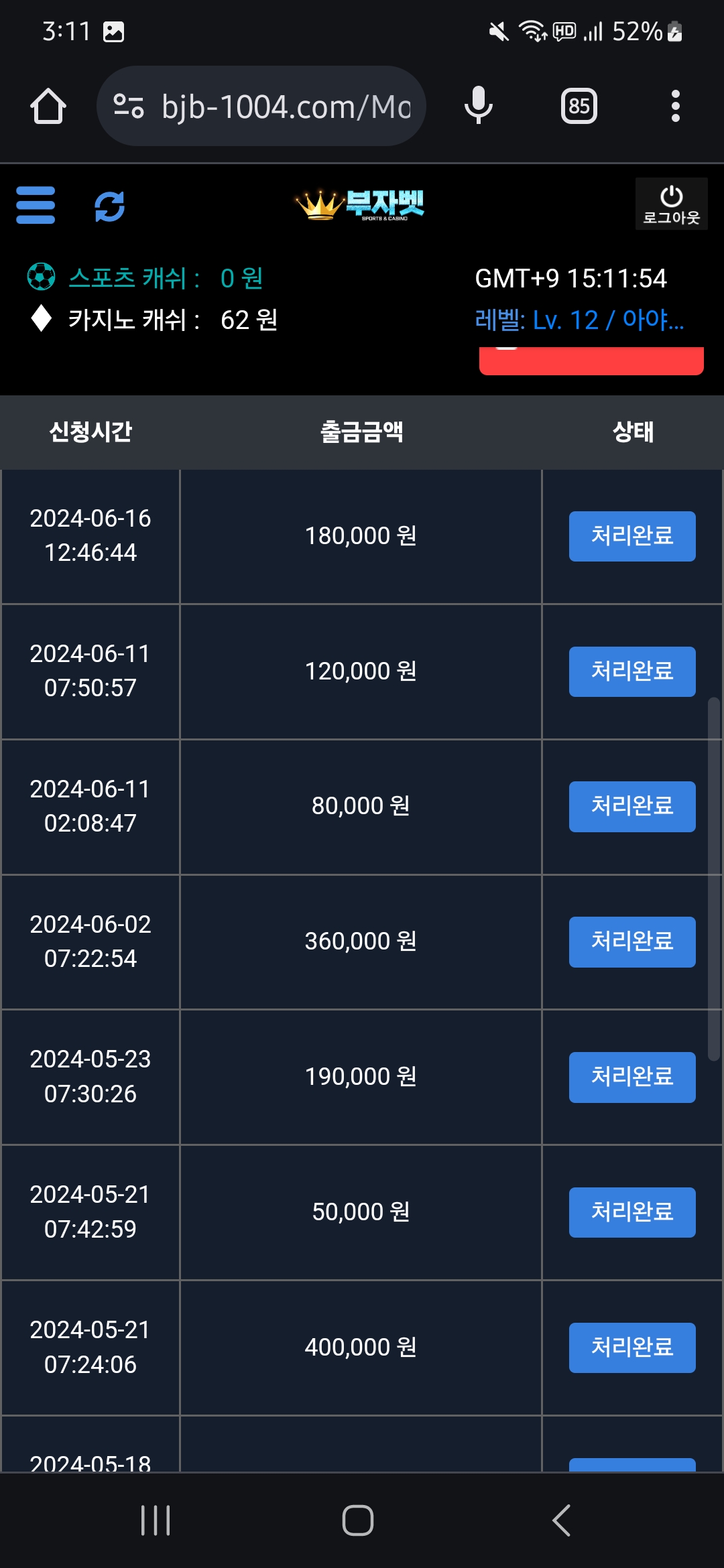724x1568 pixels.
Task: Refresh cash balance with the reload icon
Action: [110, 206]
